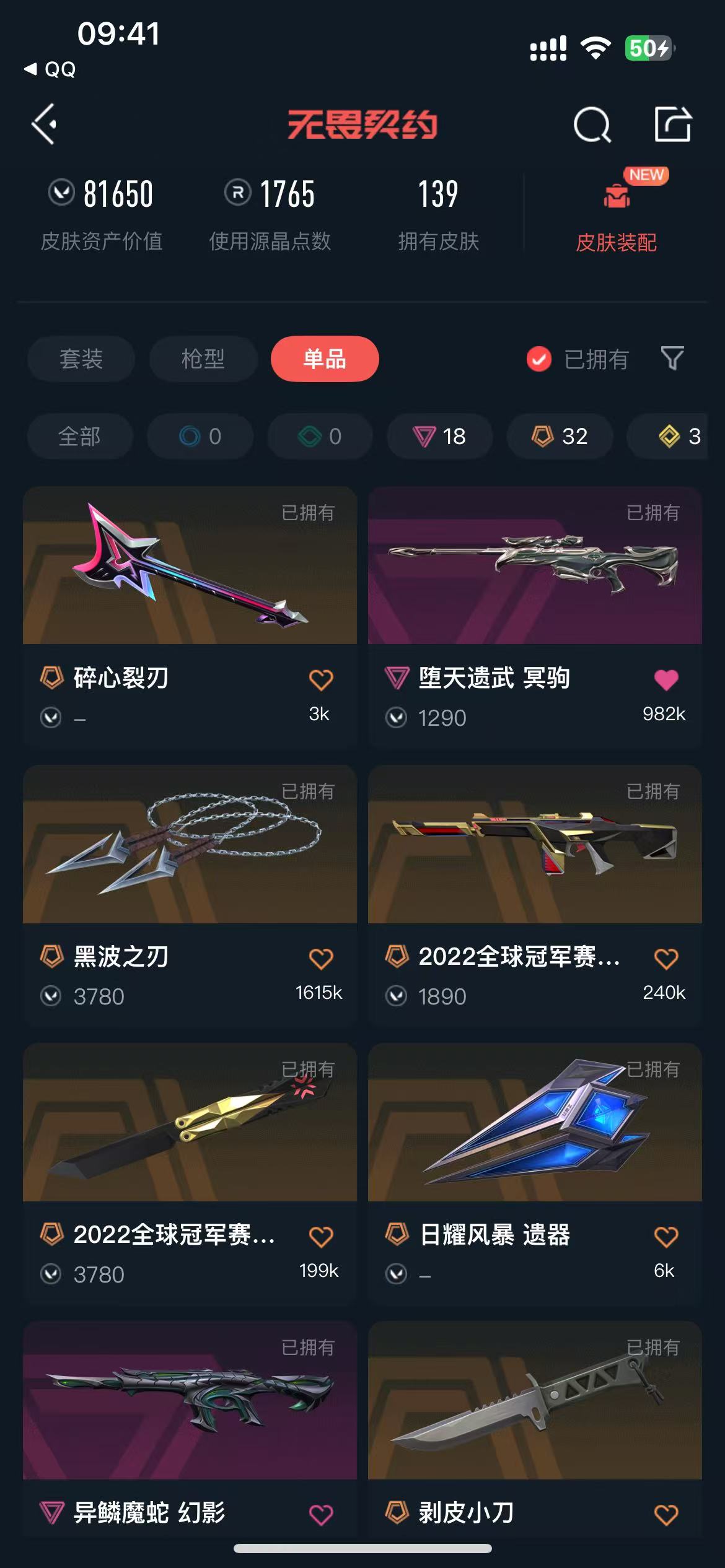Open the 日耀风暴 遗器 skin card
The image size is (725, 1568).
click(x=535, y=1122)
